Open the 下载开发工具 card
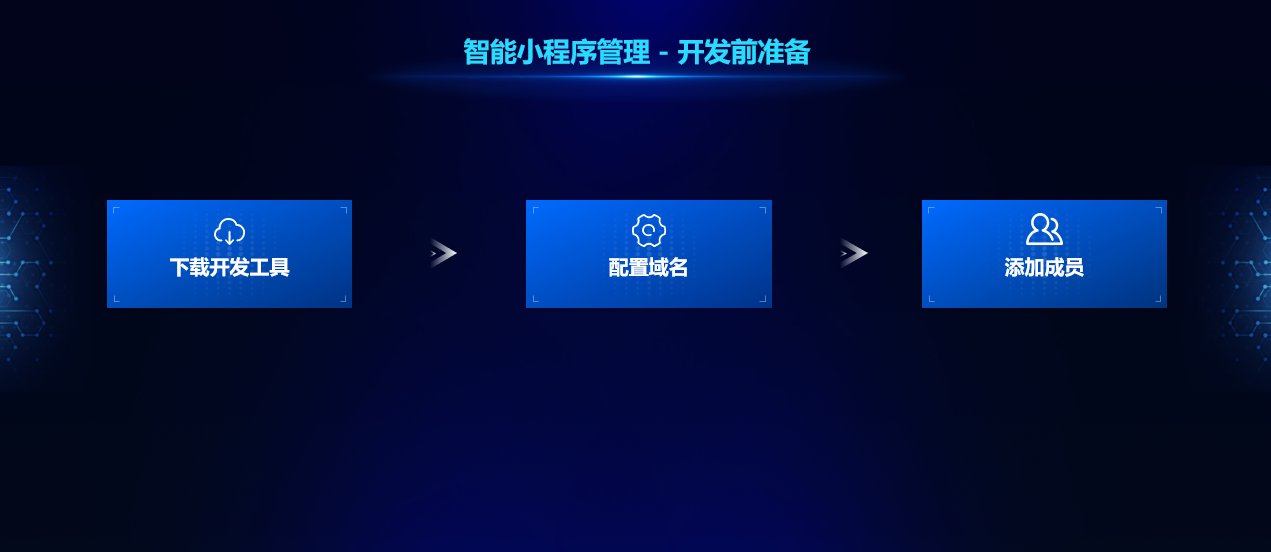 (x=229, y=254)
